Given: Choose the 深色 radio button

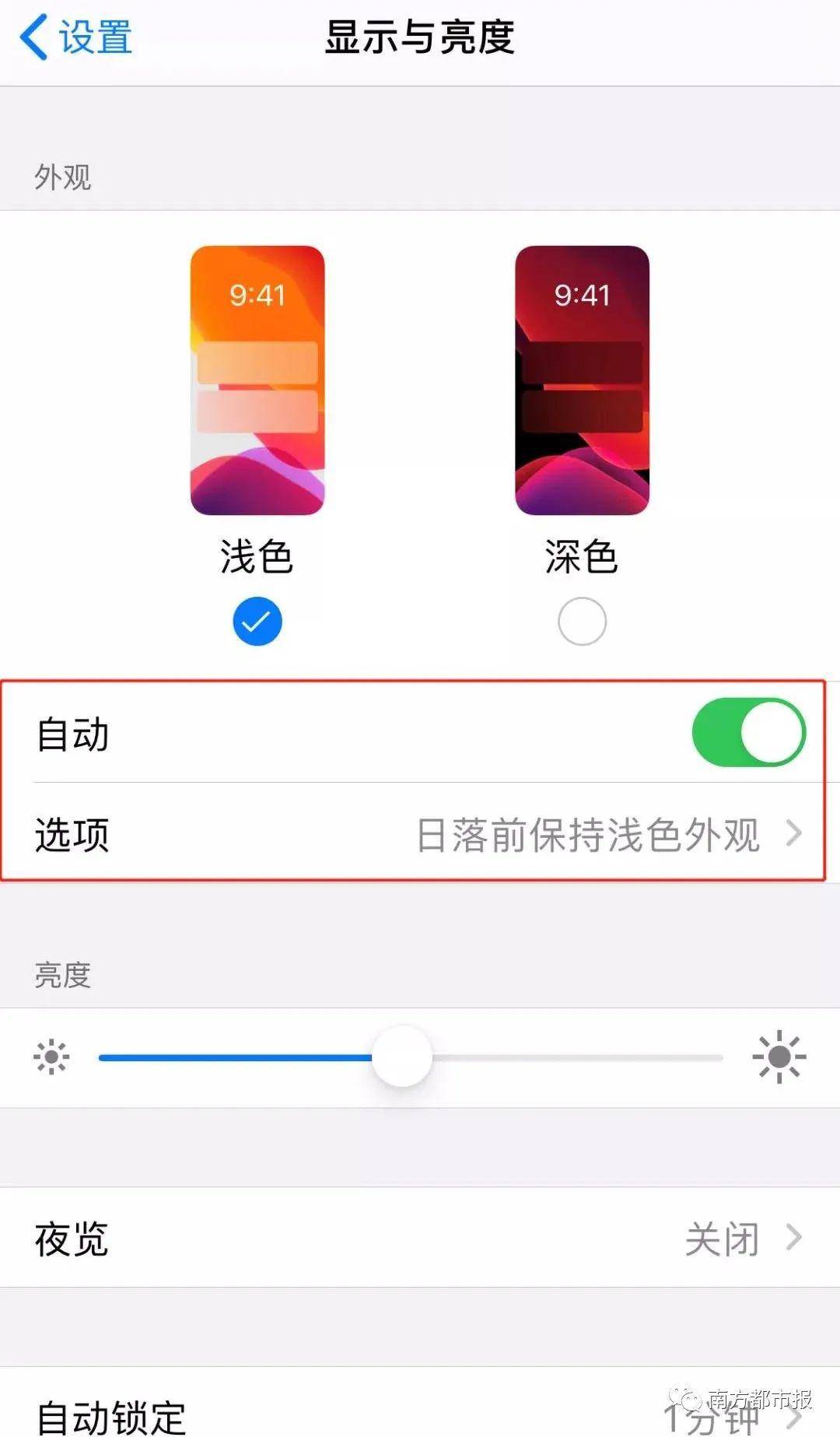Looking at the screenshot, I should click(x=582, y=621).
